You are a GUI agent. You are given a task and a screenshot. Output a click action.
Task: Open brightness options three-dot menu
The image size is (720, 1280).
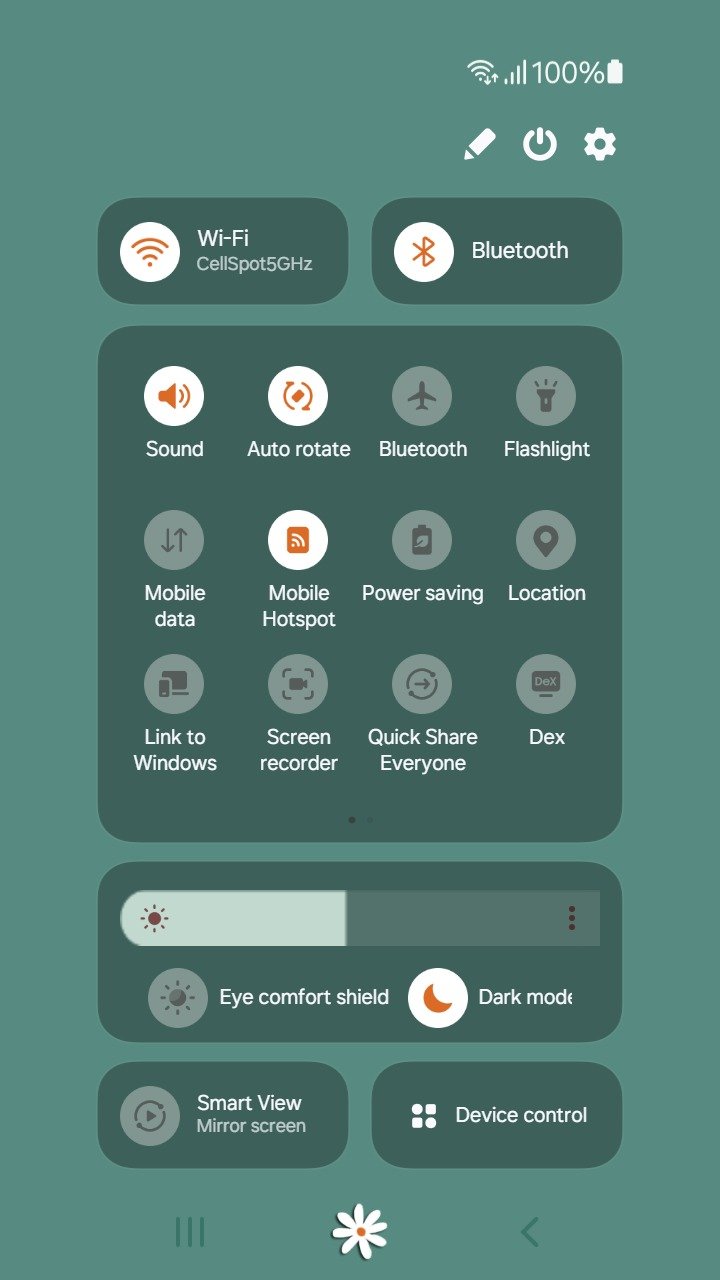[x=572, y=918]
